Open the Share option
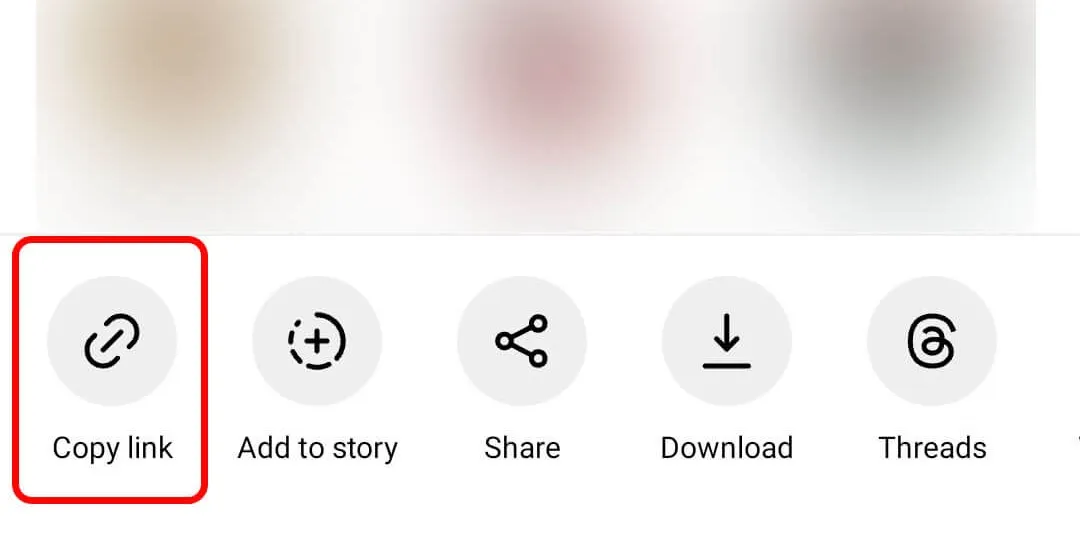Viewport: 1080px width, 540px height. click(x=522, y=342)
